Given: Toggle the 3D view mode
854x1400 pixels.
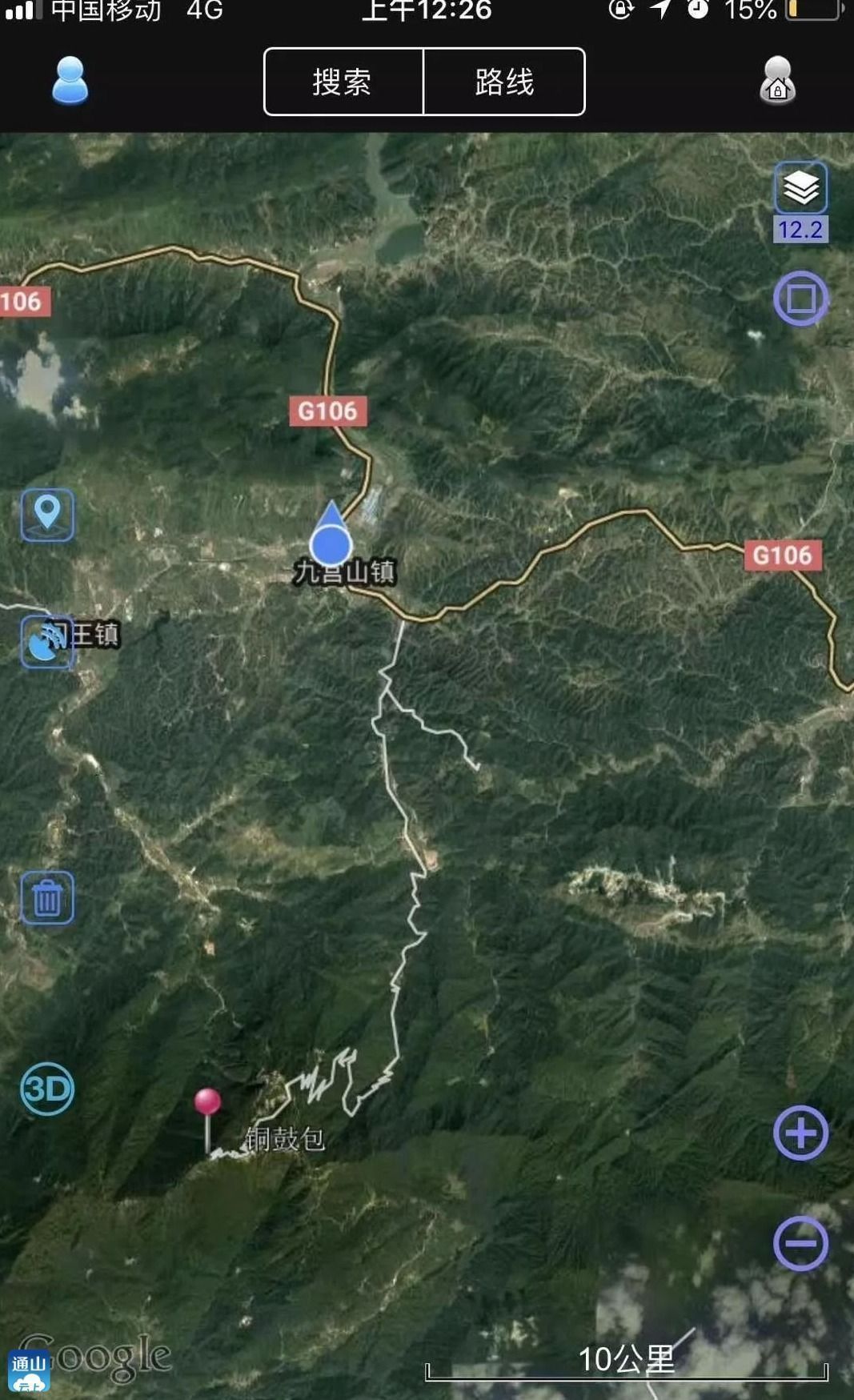Looking at the screenshot, I should point(47,1089).
